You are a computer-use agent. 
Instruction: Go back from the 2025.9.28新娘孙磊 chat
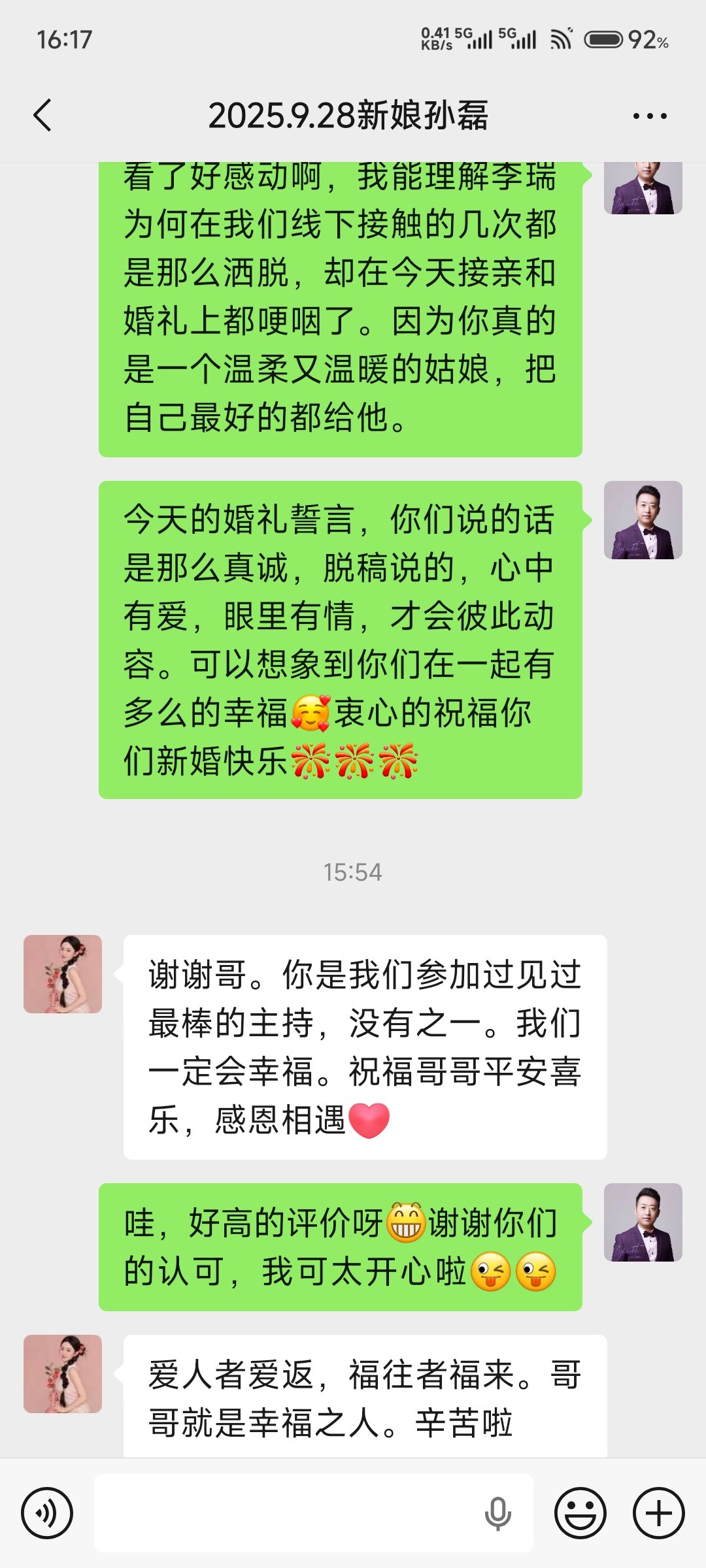[43, 116]
